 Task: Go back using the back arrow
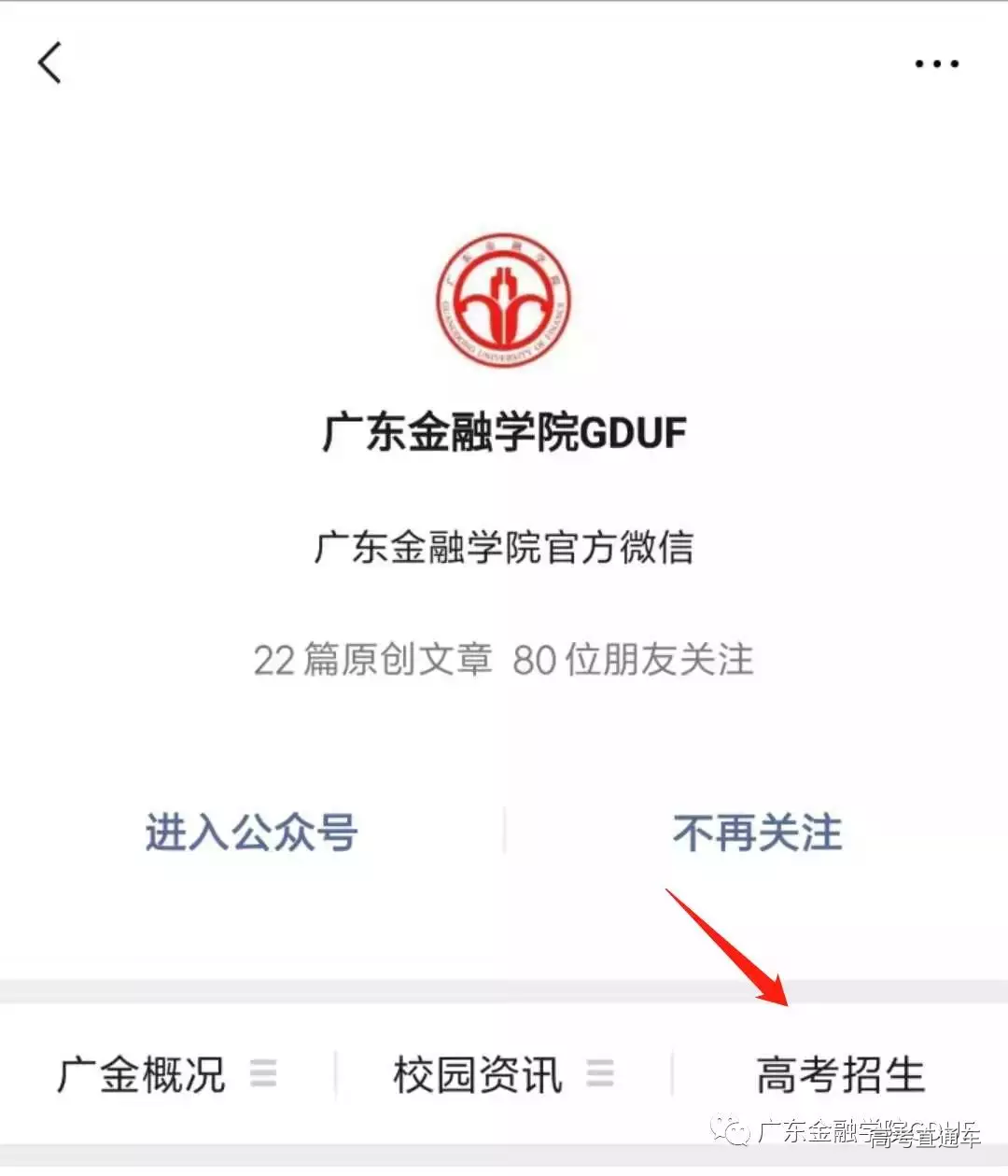pyautogui.click(x=50, y=63)
